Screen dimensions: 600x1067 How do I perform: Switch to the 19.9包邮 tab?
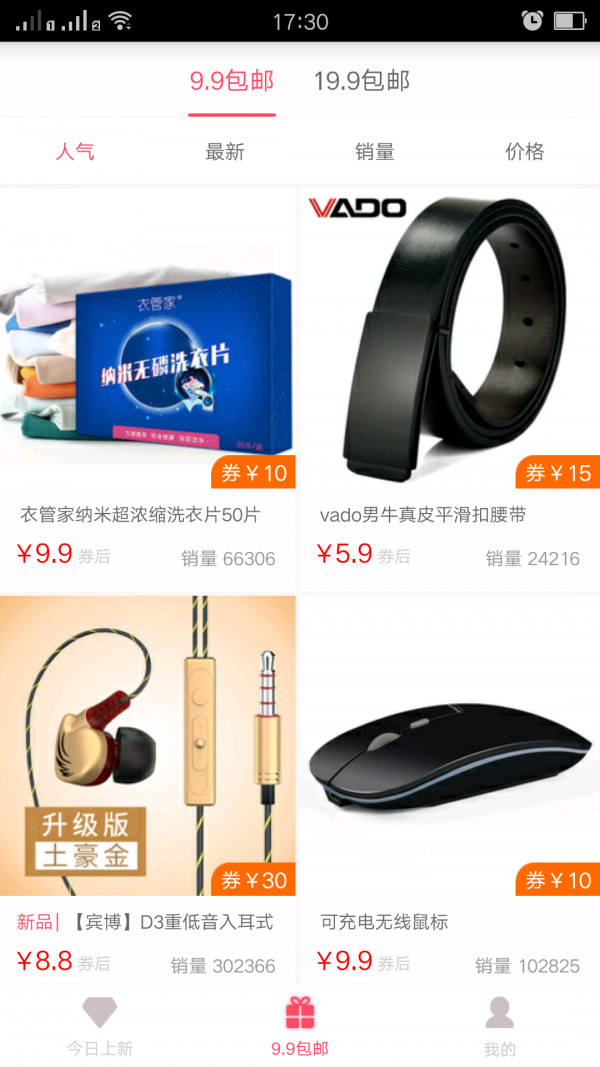click(361, 81)
